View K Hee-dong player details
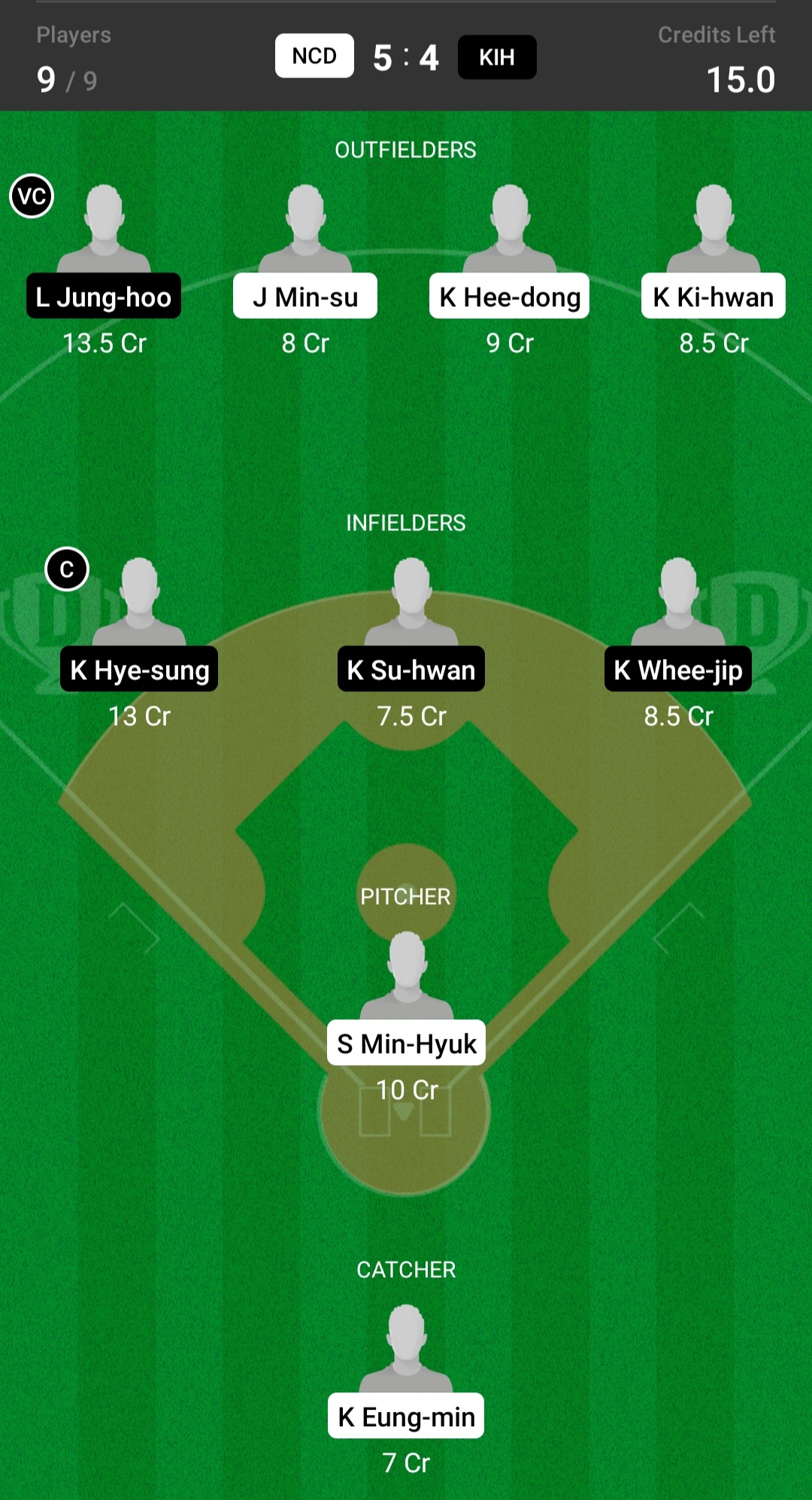The image size is (812, 1500). [x=509, y=296]
